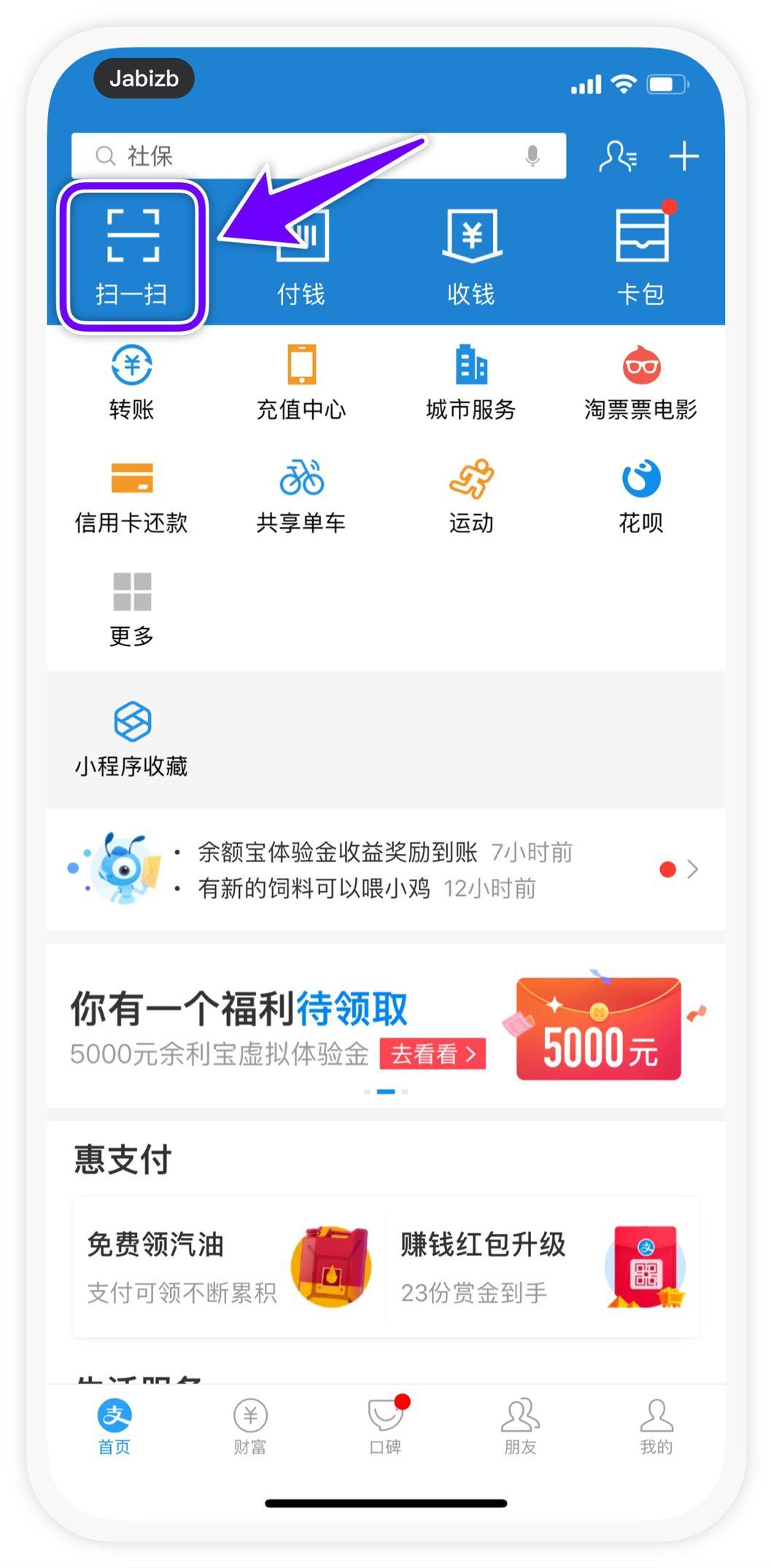Open the plus menu

684,156
